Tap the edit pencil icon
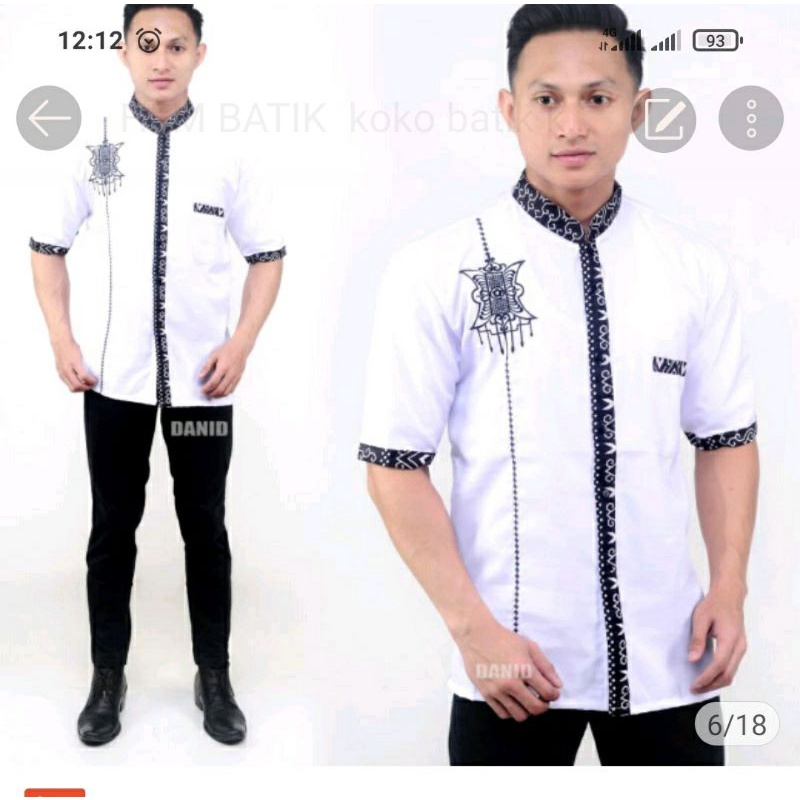The height and width of the screenshot is (800, 800). 664,119
